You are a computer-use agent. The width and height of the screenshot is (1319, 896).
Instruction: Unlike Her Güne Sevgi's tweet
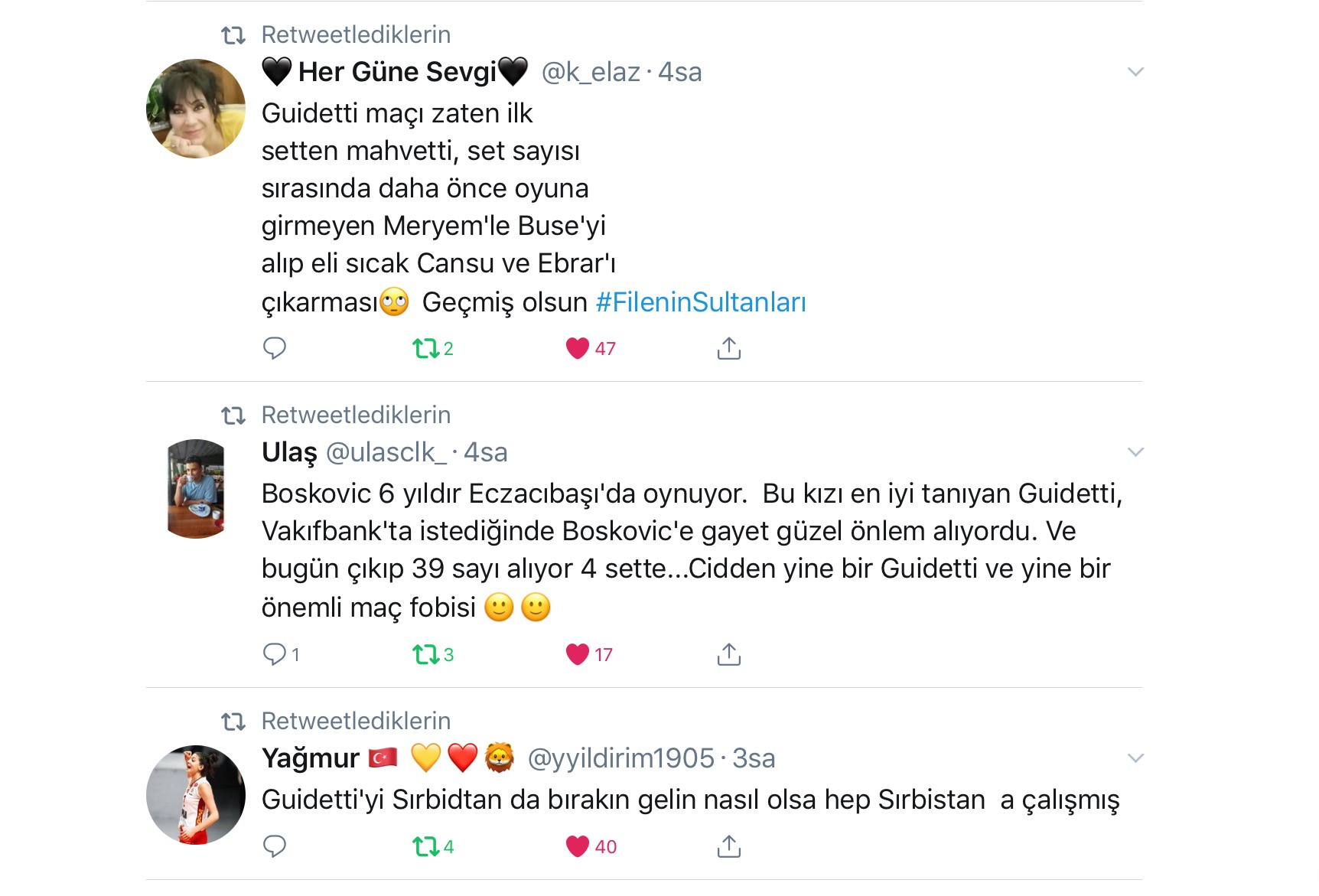tap(578, 349)
